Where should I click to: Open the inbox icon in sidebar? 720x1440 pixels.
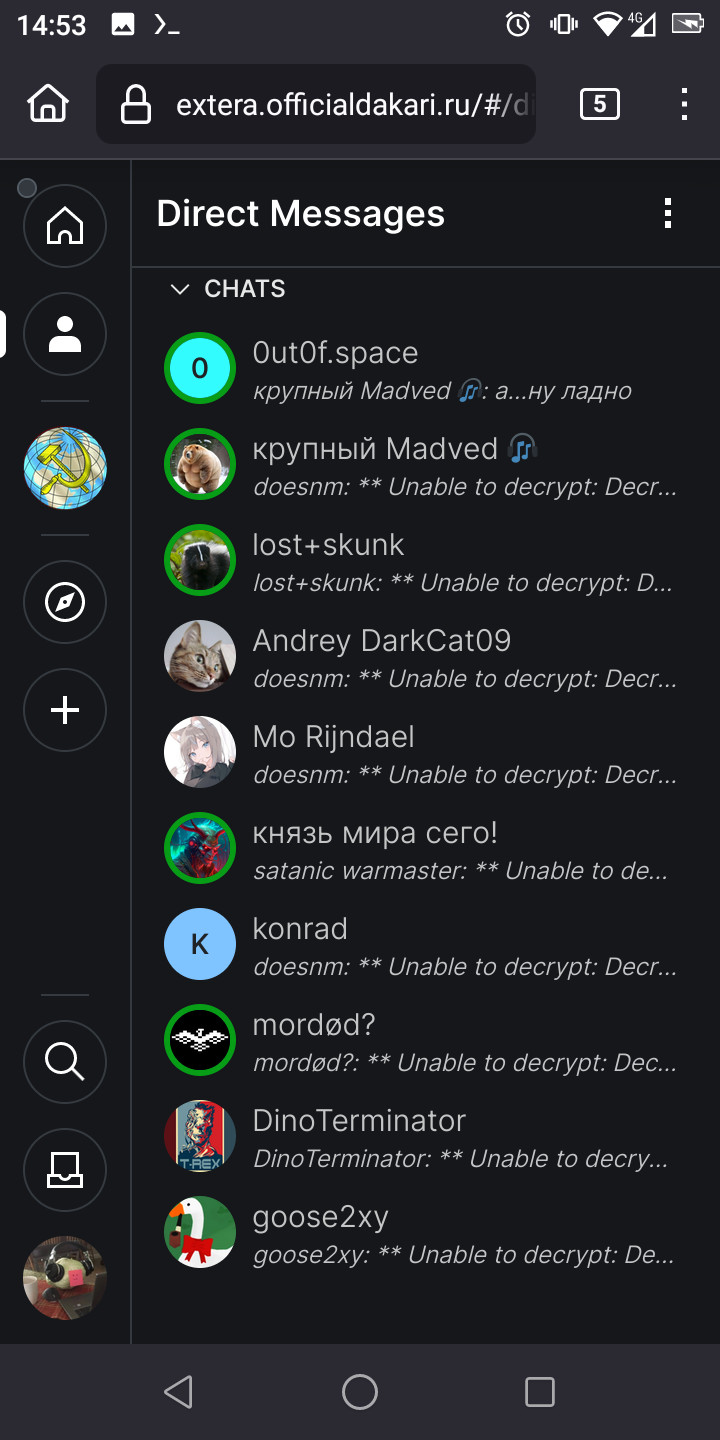pos(65,1170)
